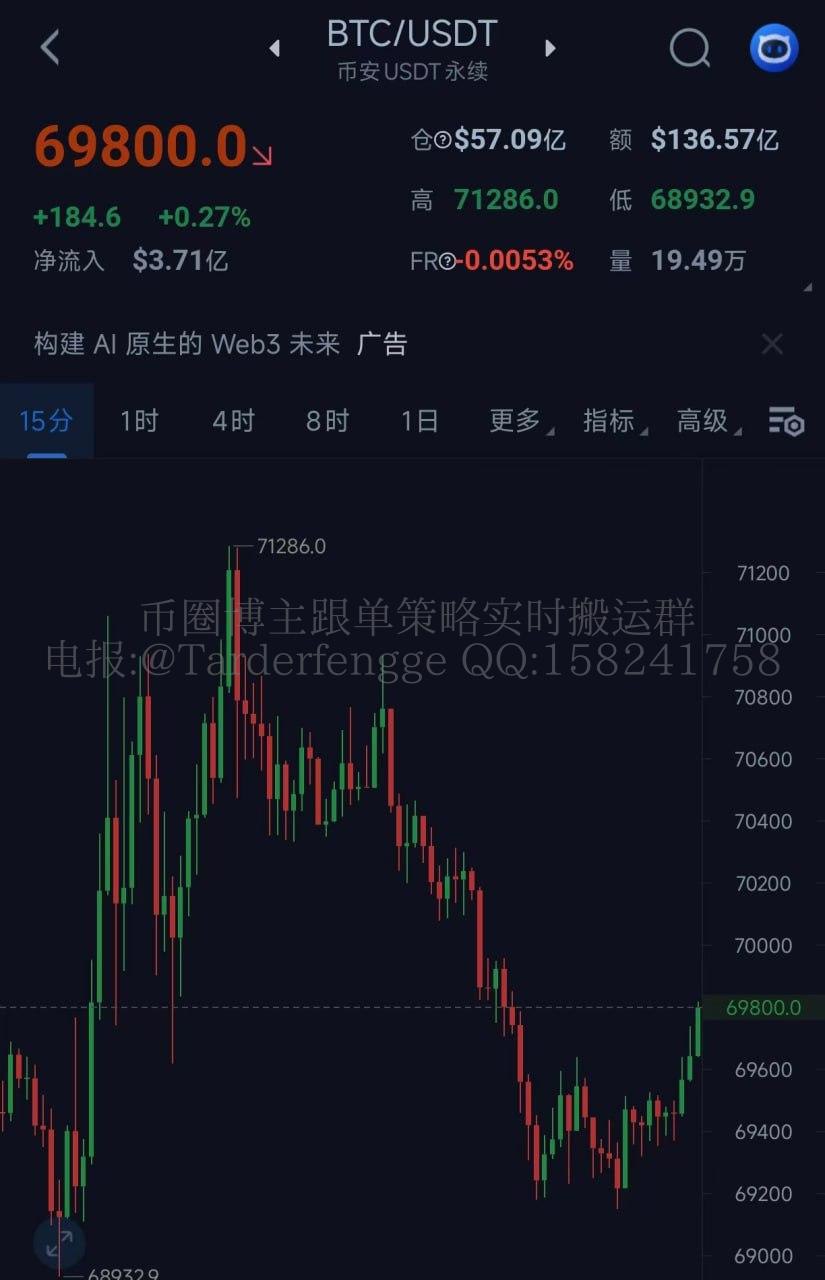
Task: Open the 构建 AI 原生的 Web3 未来 ad
Action: [x=220, y=345]
